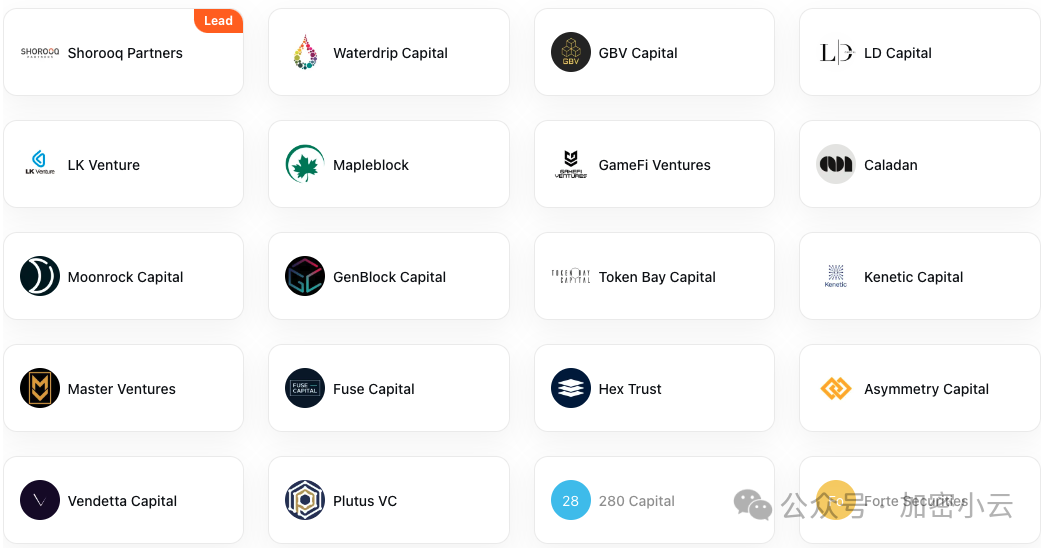View the Caladan investor card
Image resolution: width=1047 pixels, height=548 pixels.
(919, 165)
